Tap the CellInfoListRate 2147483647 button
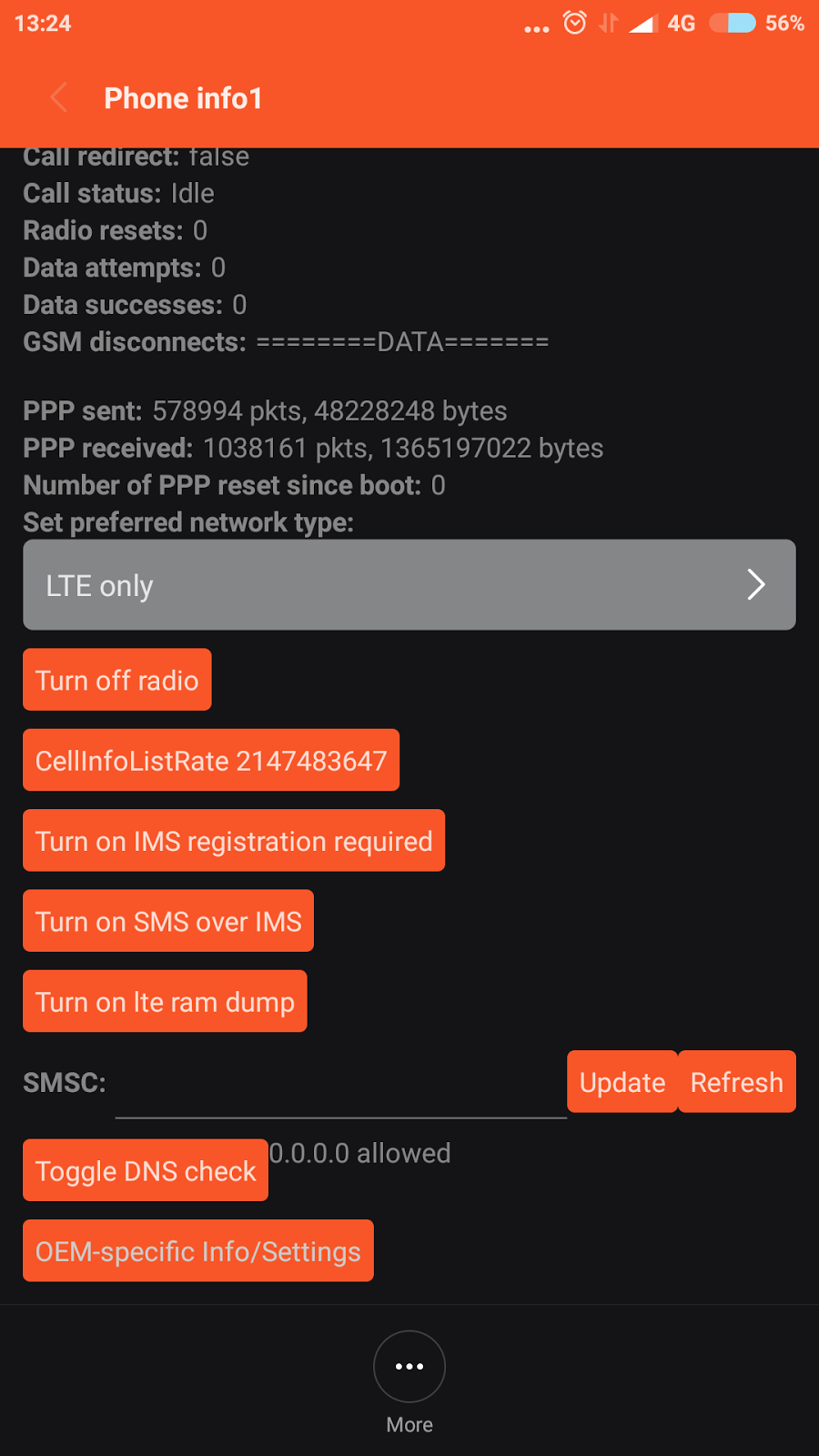 (x=211, y=760)
